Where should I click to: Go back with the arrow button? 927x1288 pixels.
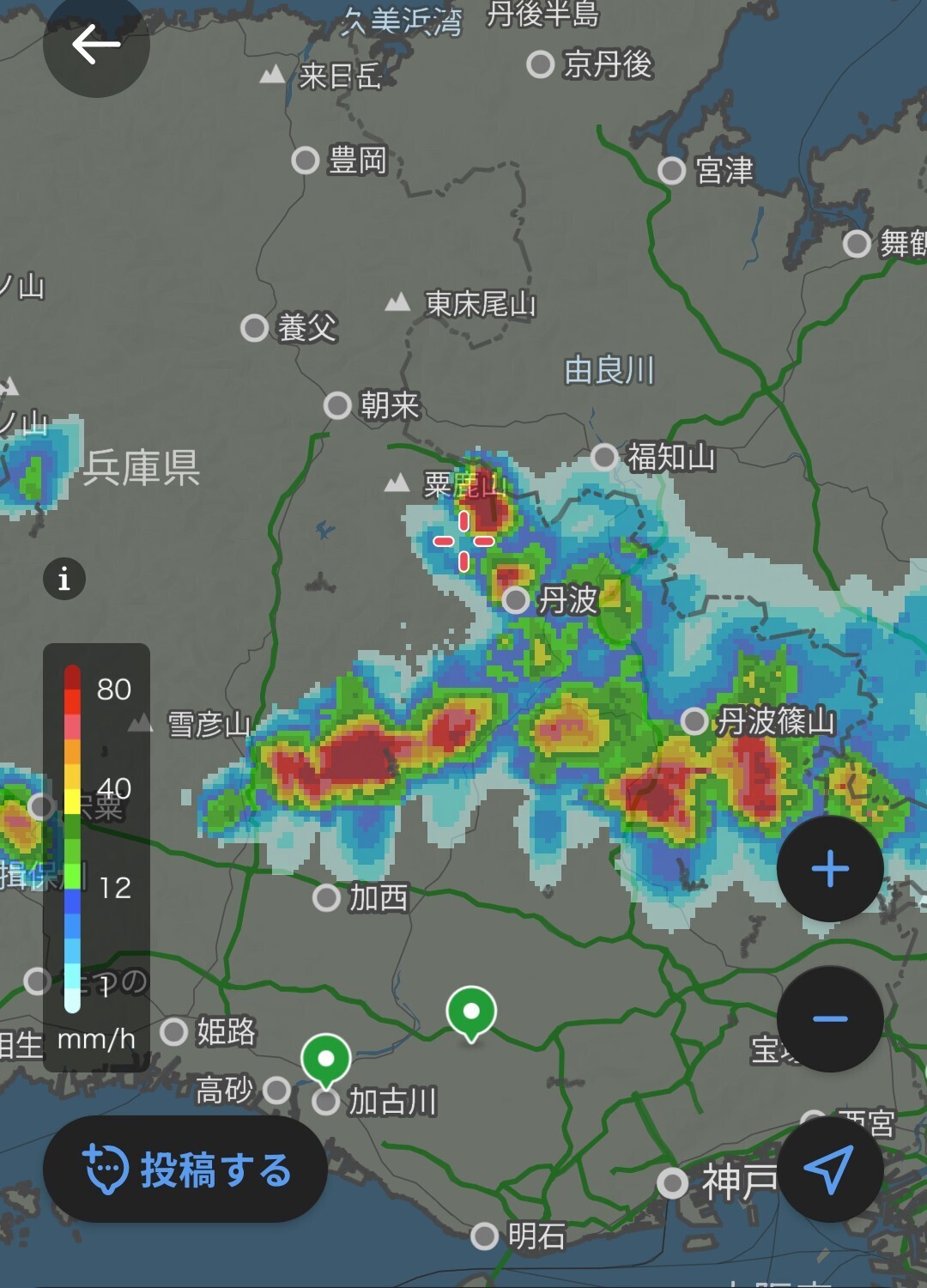[x=95, y=45]
